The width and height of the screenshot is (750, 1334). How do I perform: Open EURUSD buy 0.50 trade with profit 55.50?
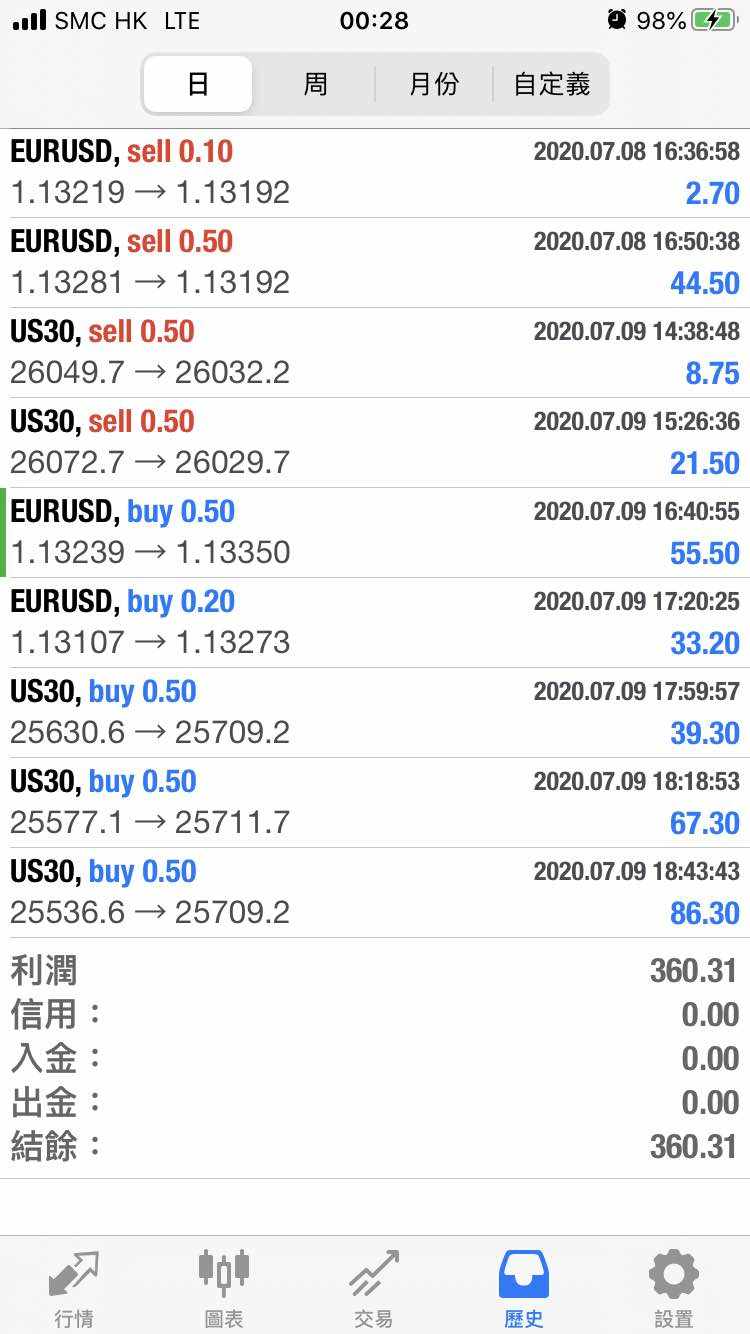[x=375, y=533]
